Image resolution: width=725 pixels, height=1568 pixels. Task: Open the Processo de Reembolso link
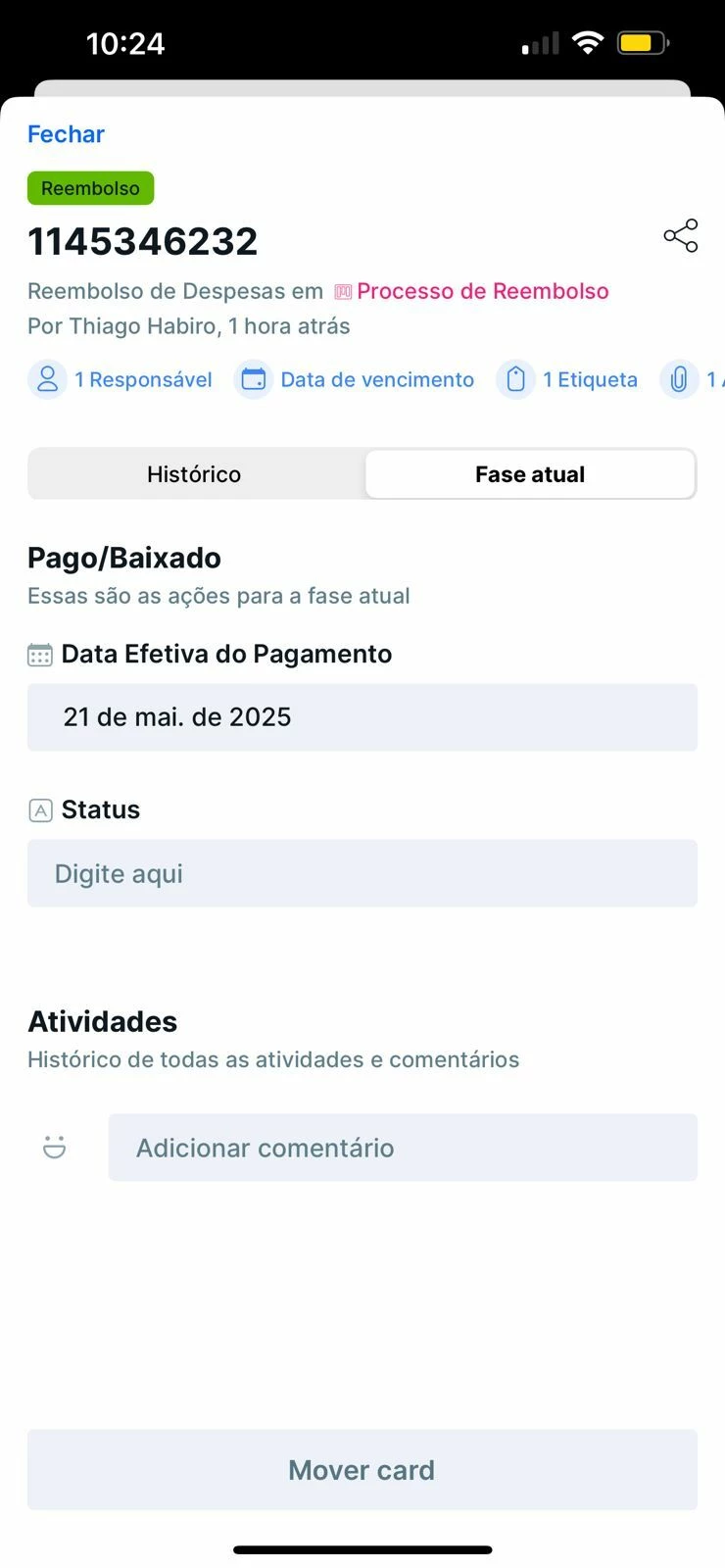click(x=471, y=291)
